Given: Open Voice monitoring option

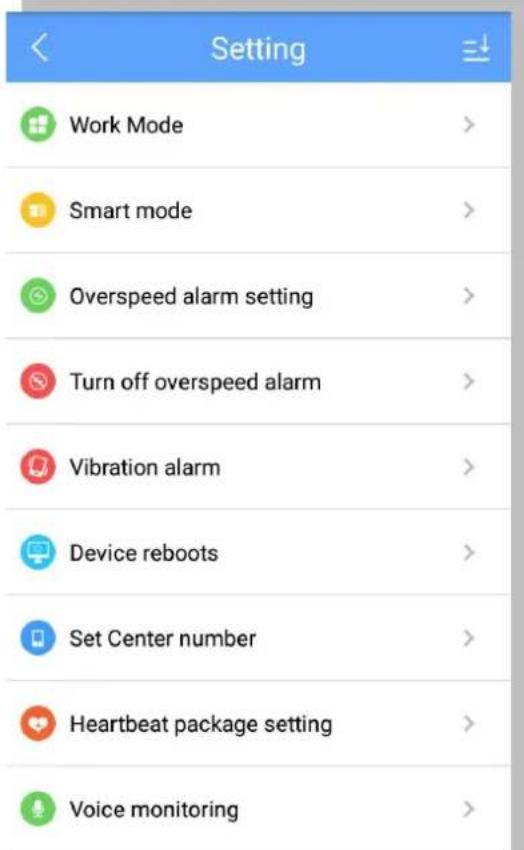Looking at the screenshot, I should 258,809.
